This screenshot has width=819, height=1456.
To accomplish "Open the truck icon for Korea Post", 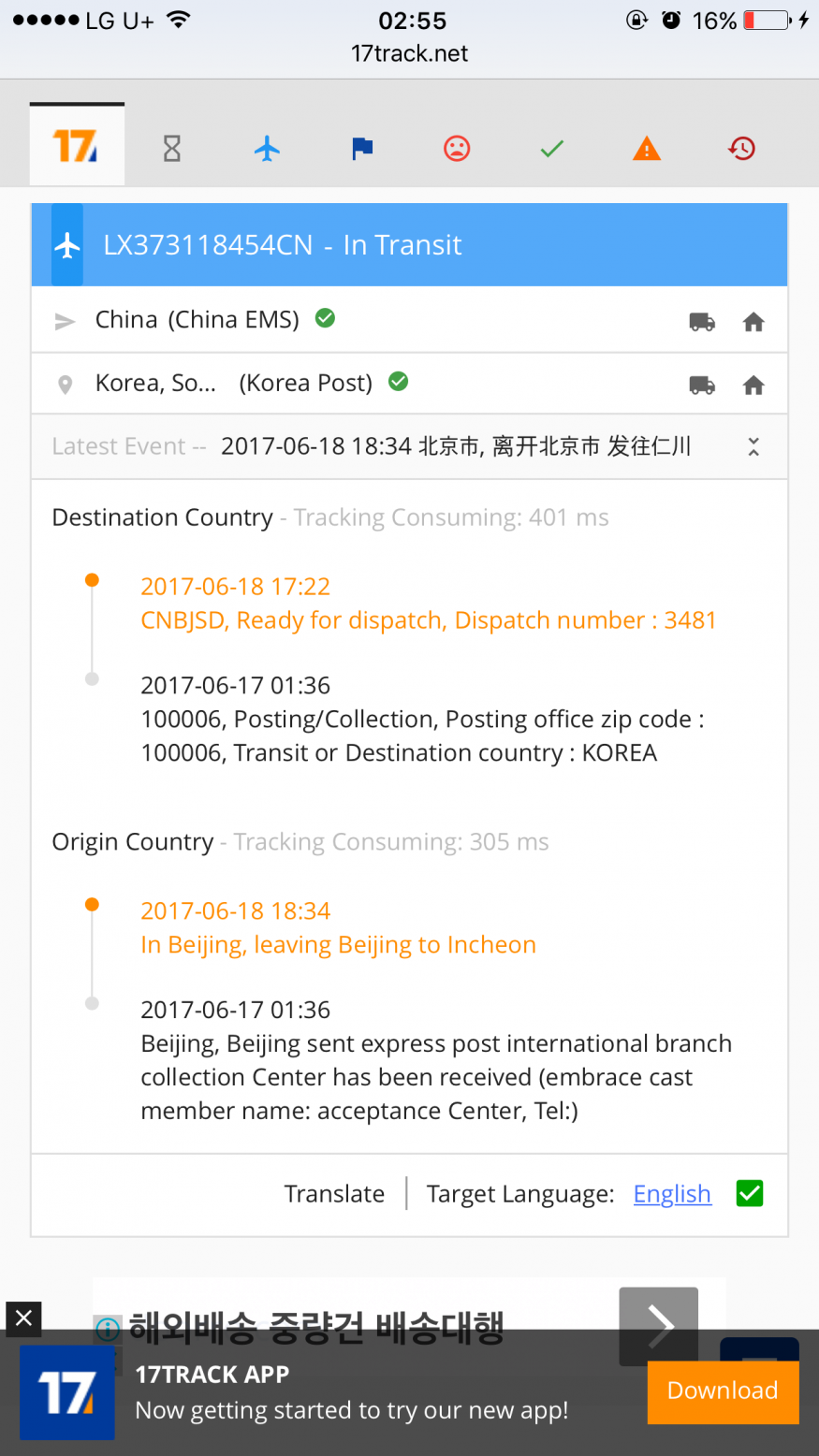I will [702, 385].
